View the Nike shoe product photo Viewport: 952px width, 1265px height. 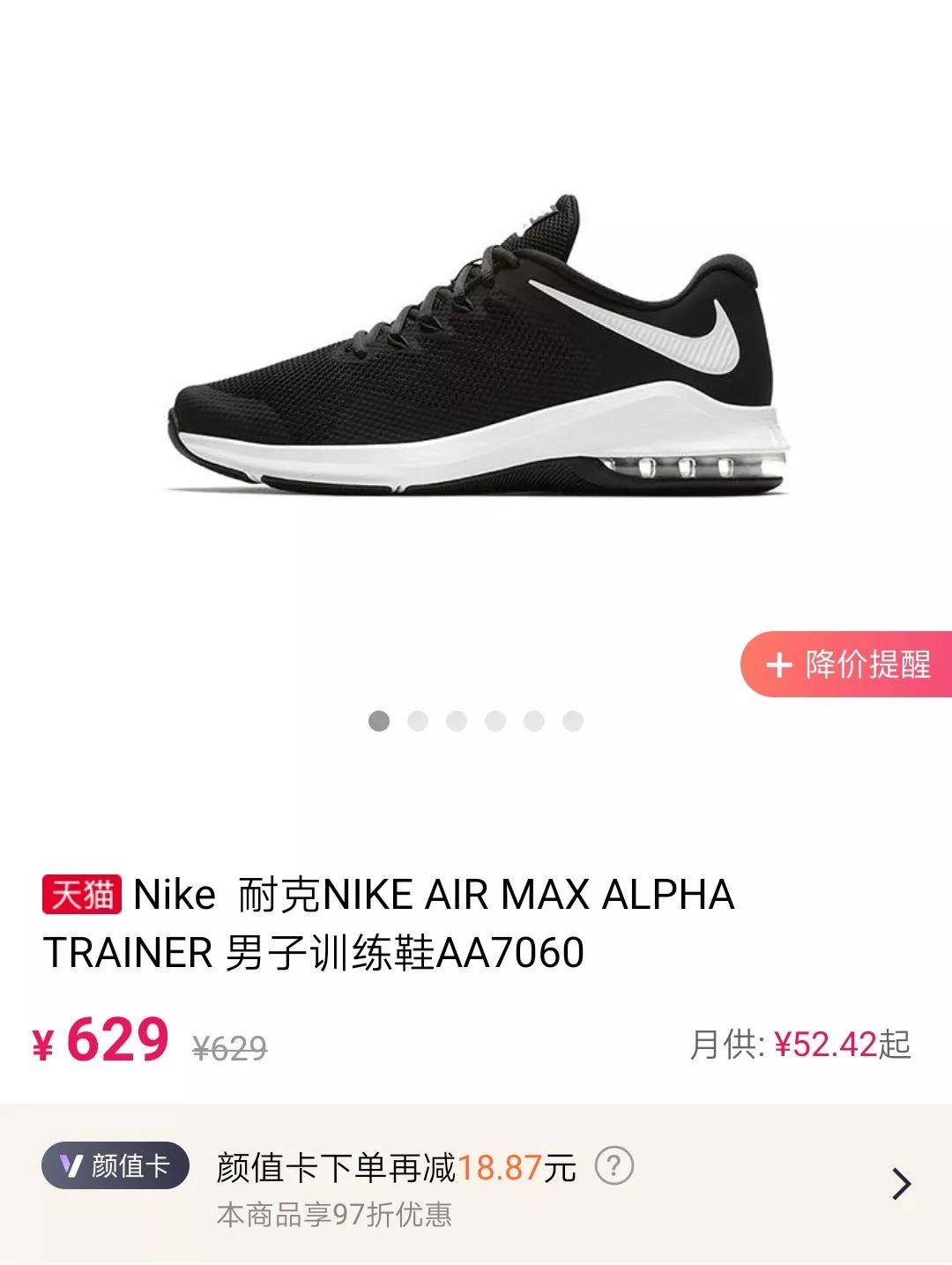(476, 353)
